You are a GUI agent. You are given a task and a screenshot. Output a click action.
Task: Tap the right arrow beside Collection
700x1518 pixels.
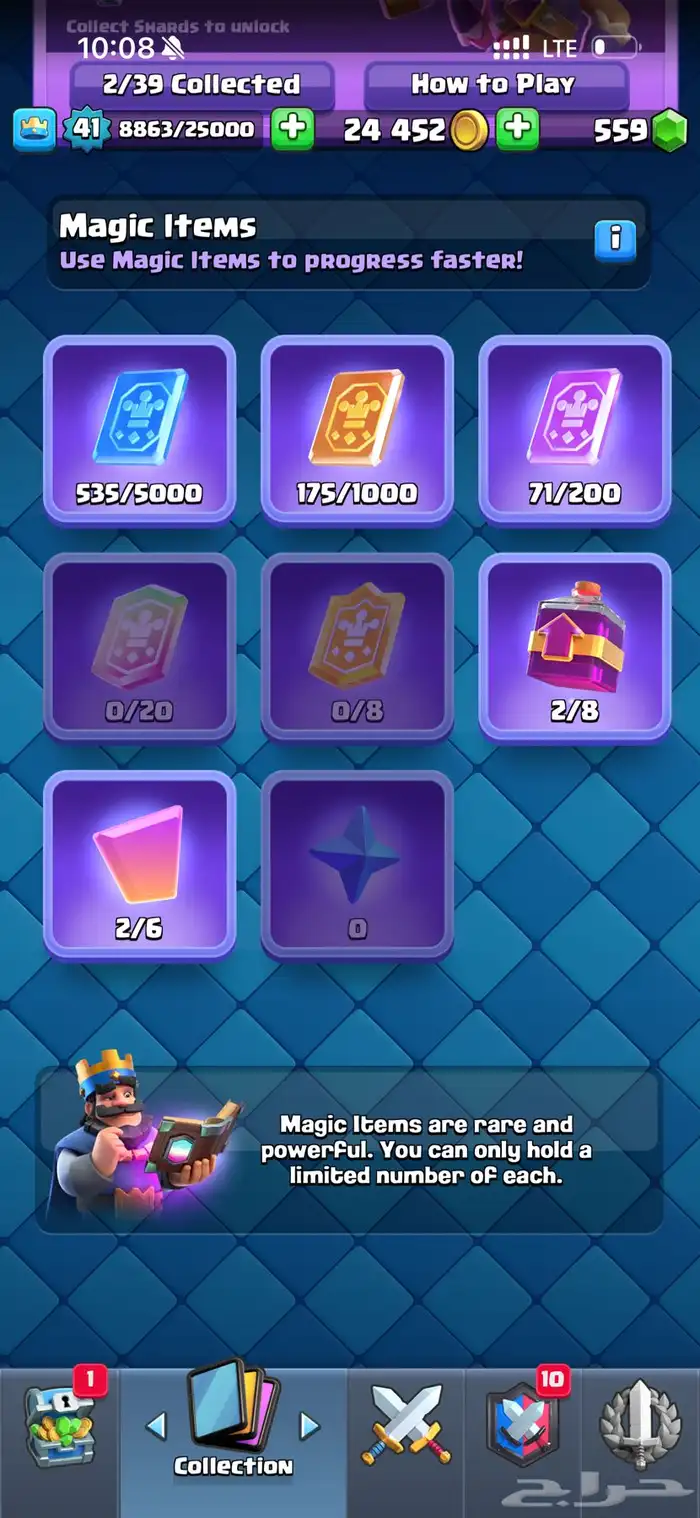click(310, 1425)
